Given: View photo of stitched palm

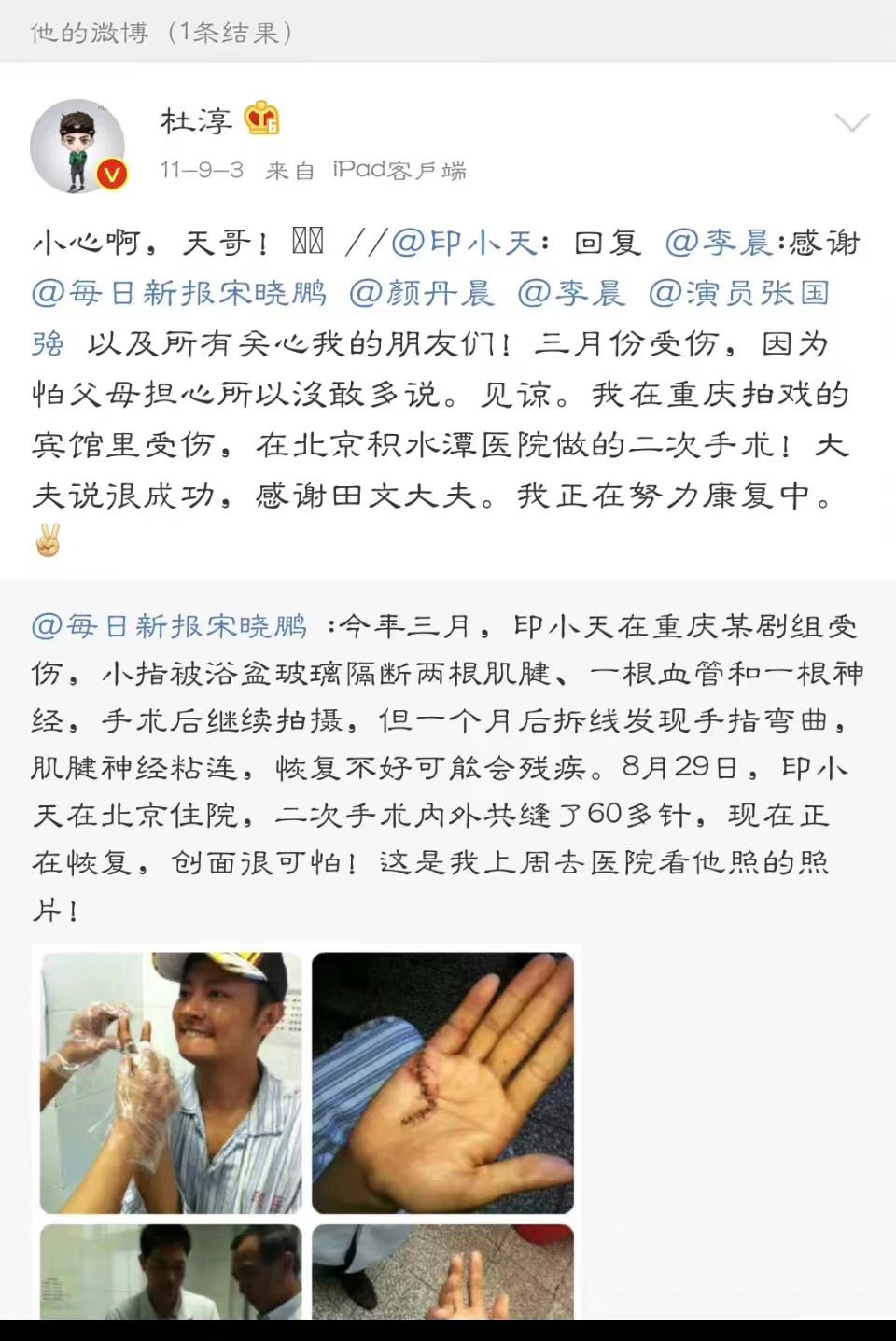Looking at the screenshot, I should (x=442, y=1083).
